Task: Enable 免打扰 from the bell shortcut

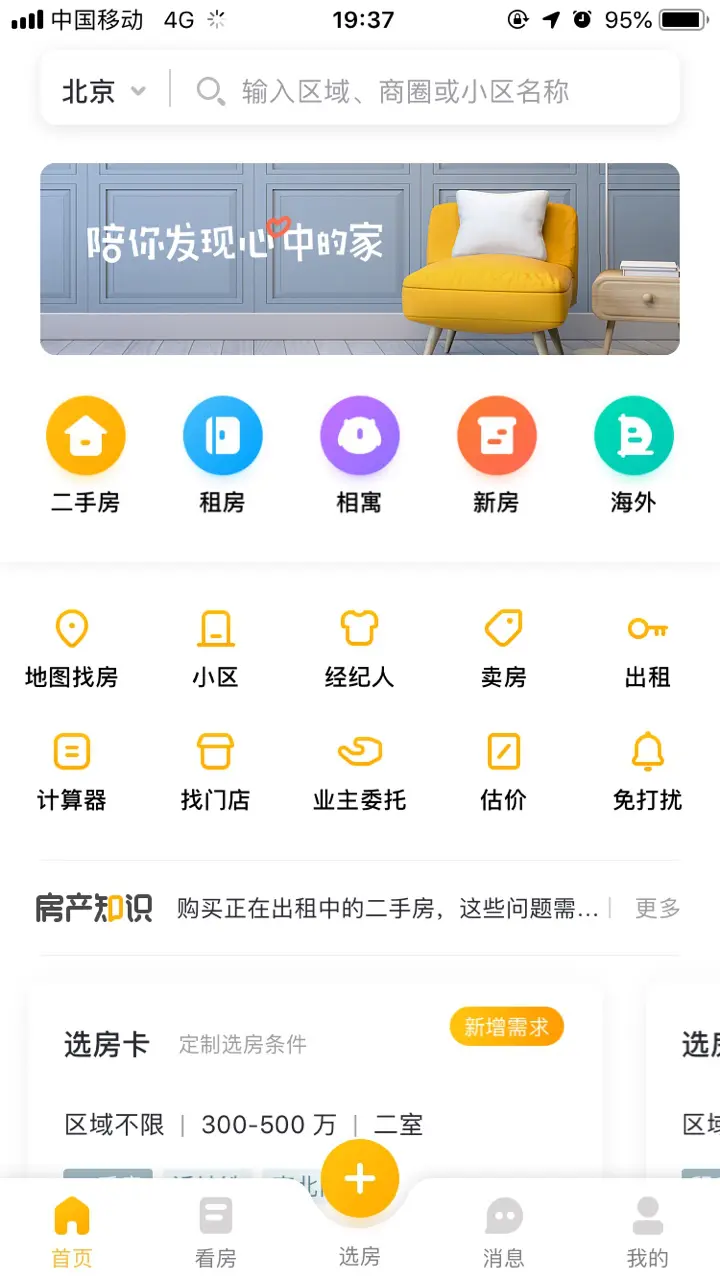Action: click(647, 770)
